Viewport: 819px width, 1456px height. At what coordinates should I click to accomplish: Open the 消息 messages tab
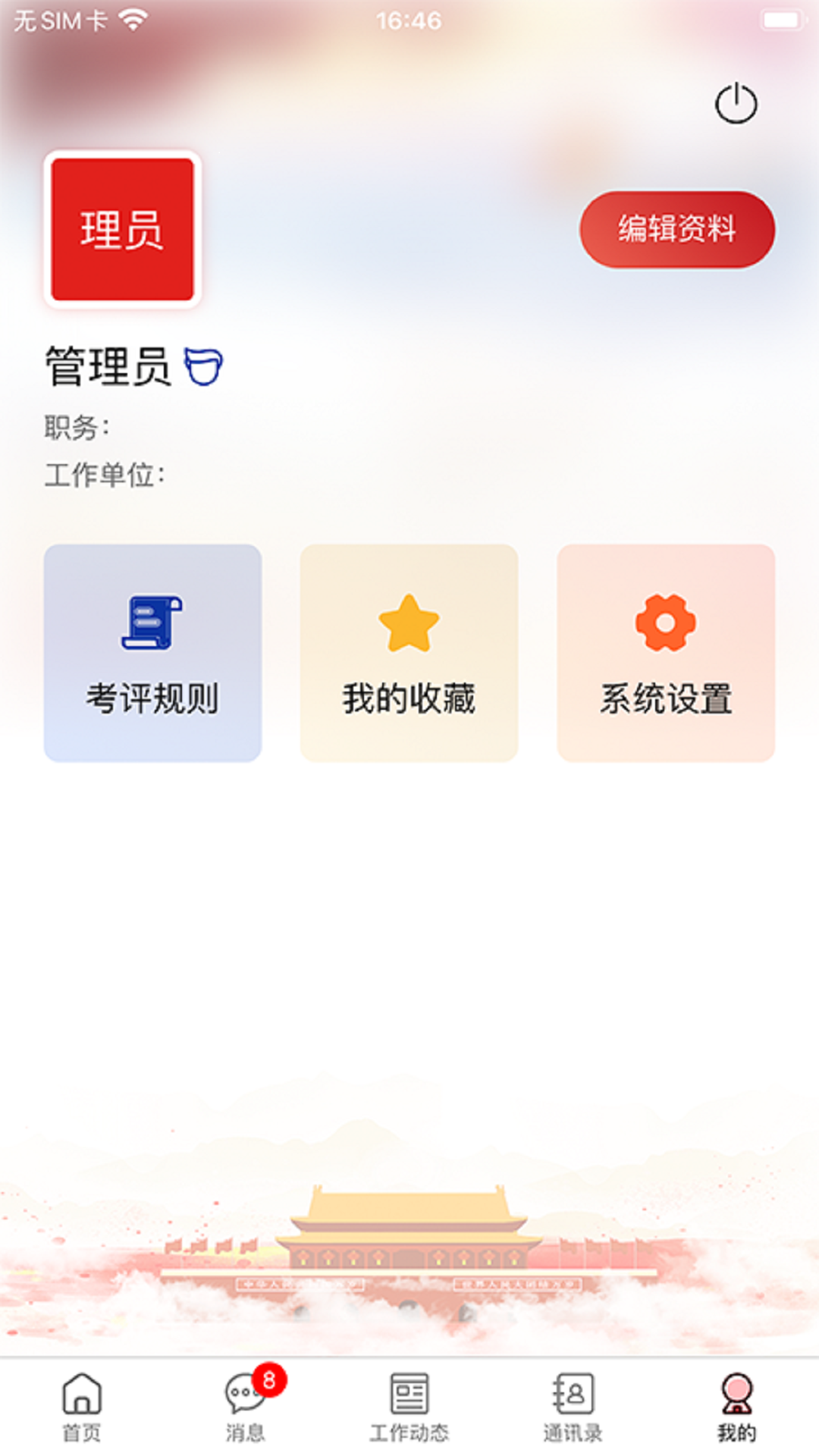pyautogui.click(x=245, y=1407)
